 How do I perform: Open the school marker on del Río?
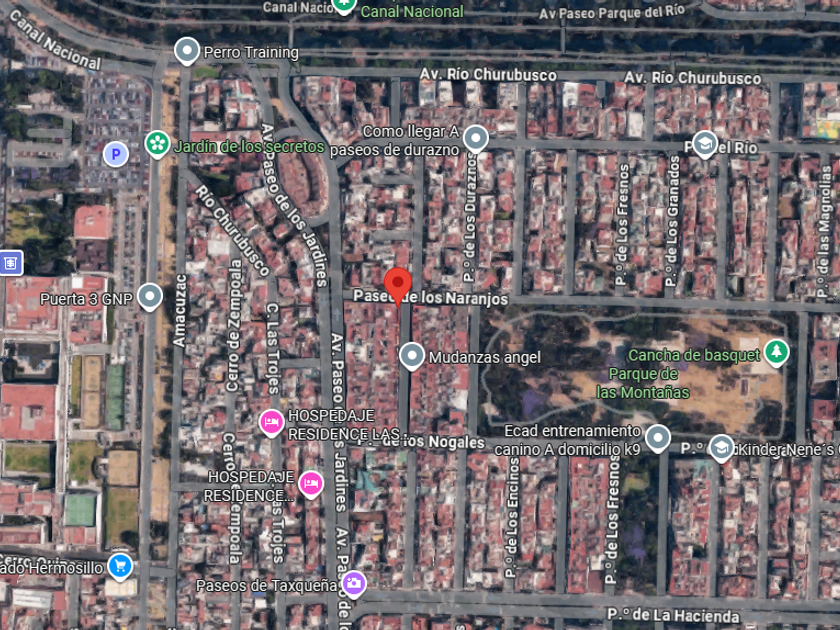point(705,144)
